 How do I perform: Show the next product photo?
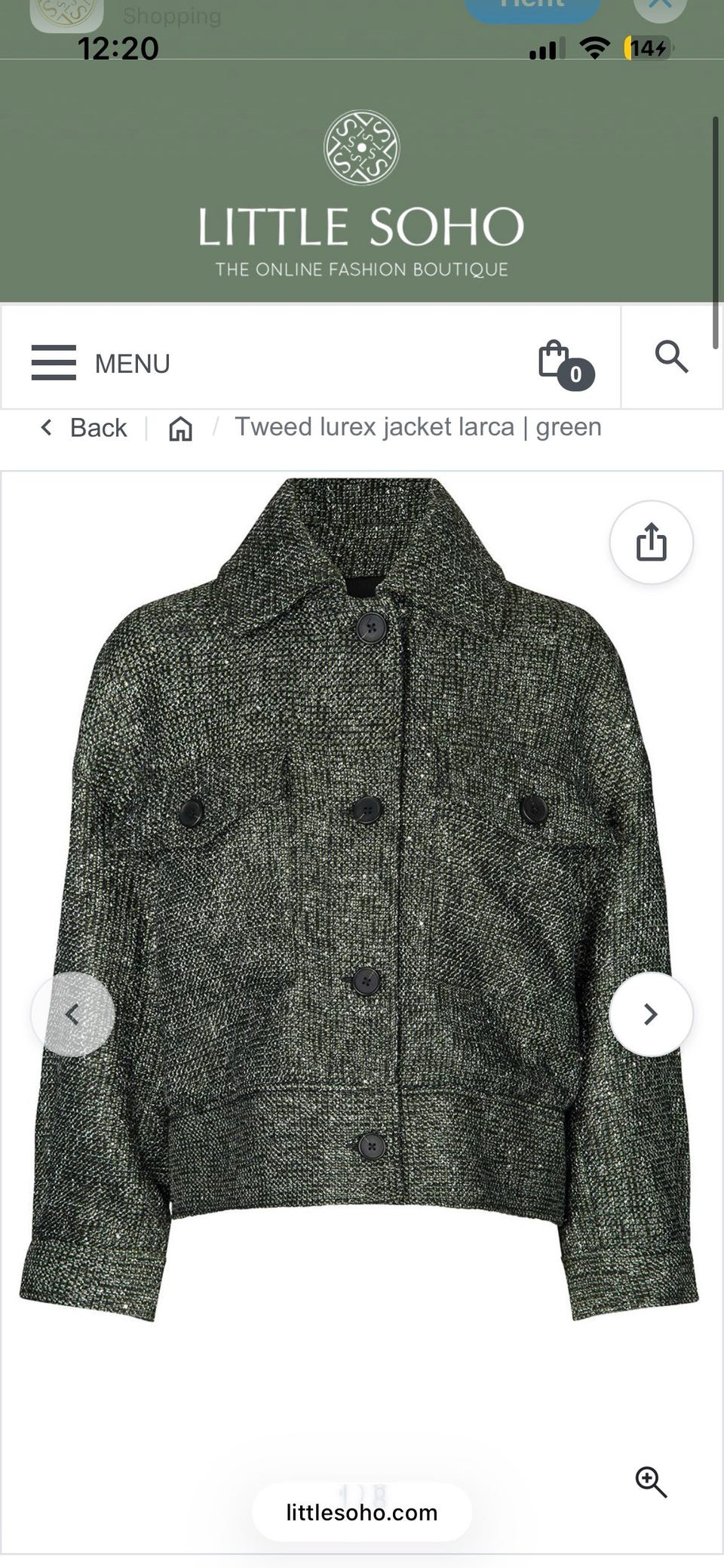point(651,1014)
